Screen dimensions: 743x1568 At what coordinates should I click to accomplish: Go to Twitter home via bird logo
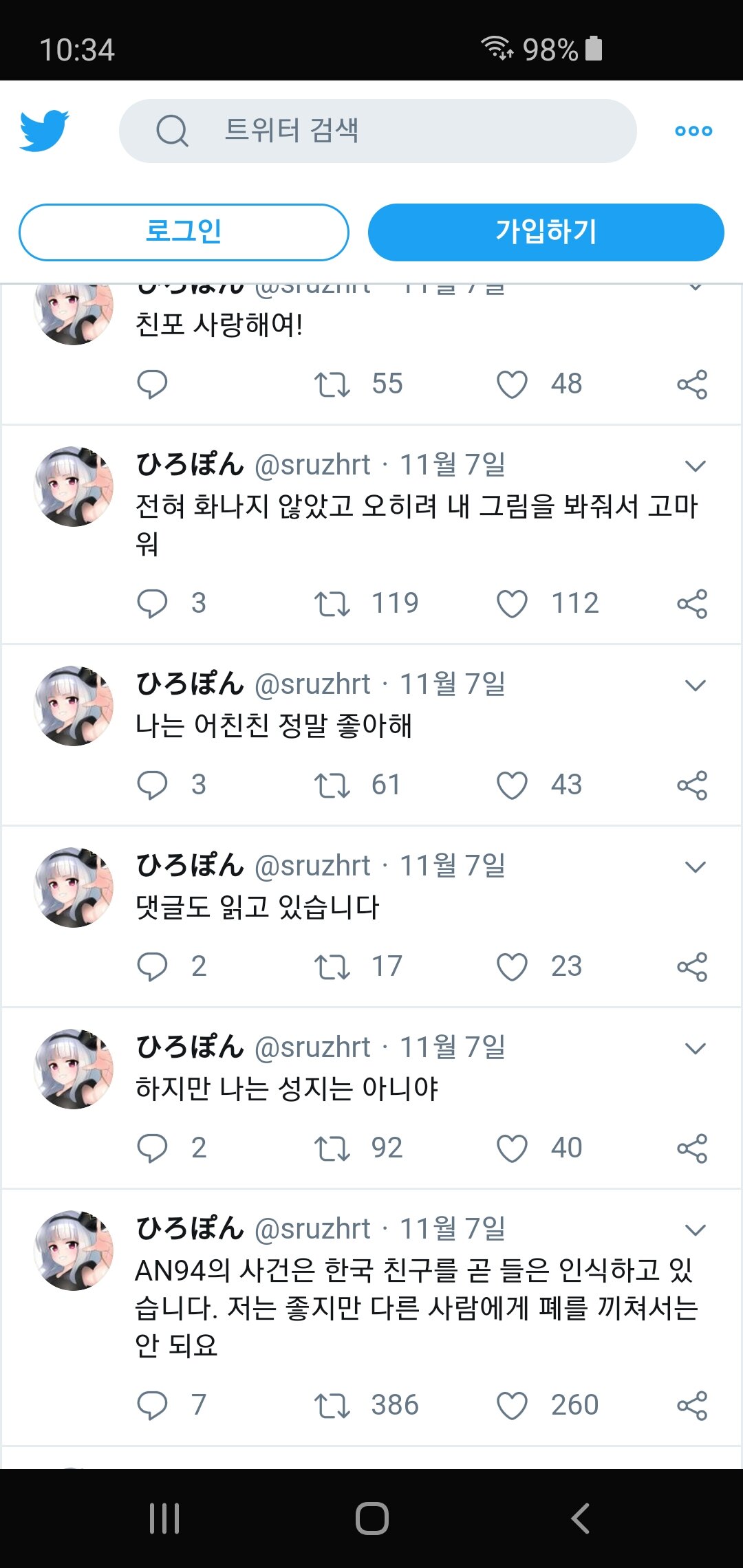[45, 131]
